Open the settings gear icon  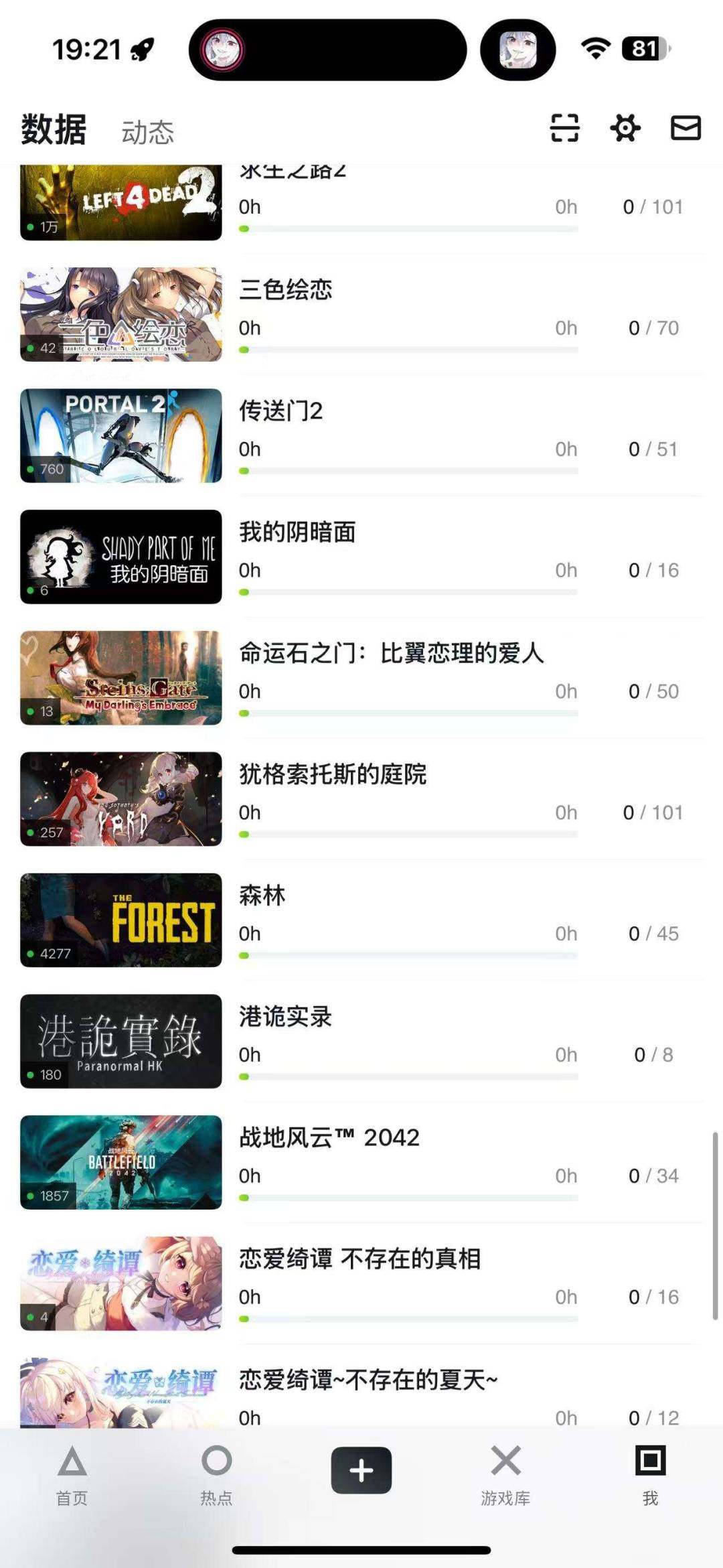point(625,128)
